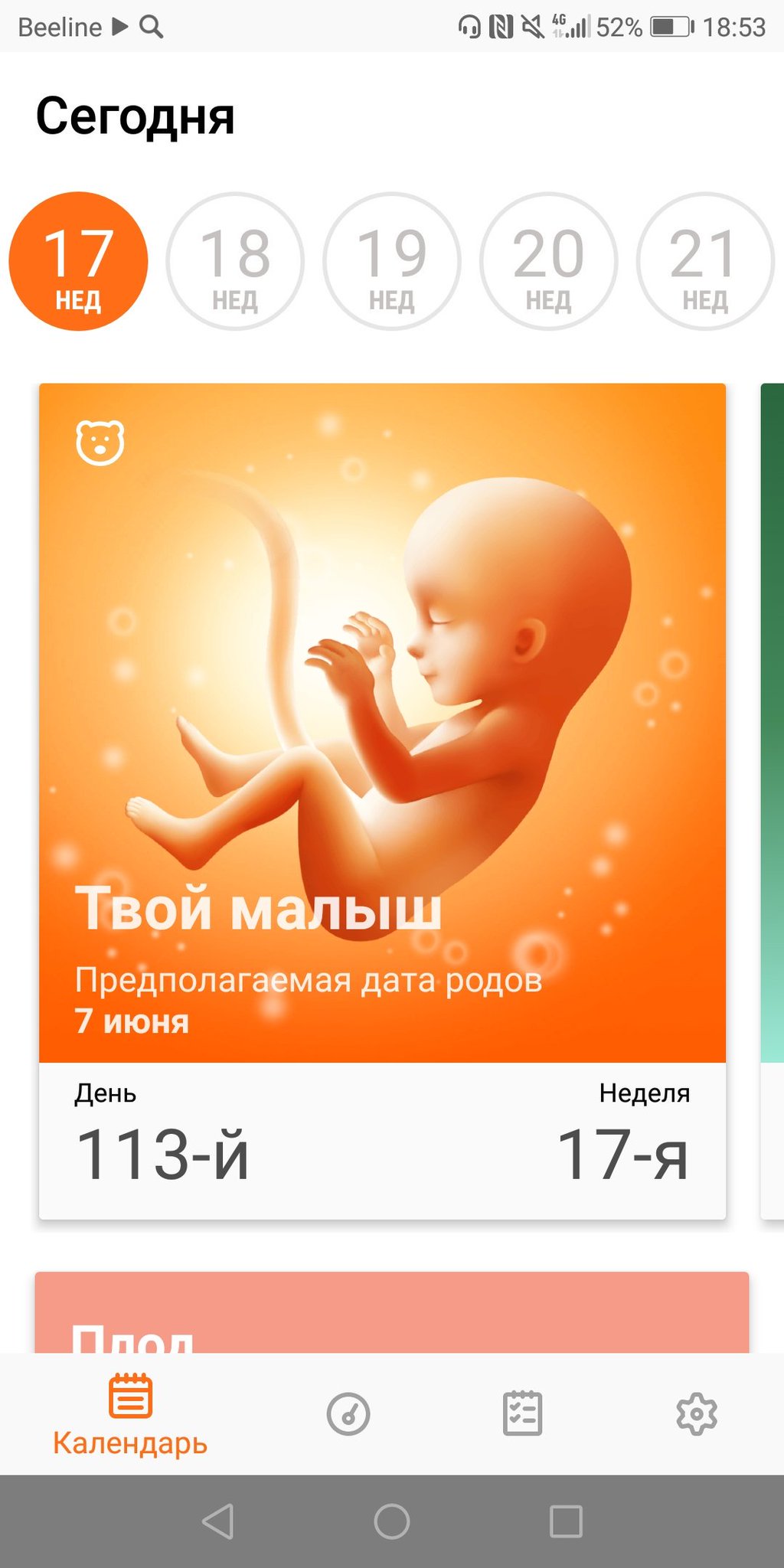784x1568 pixels.
Task: Jump to week 21 circle
Action: pos(705,261)
